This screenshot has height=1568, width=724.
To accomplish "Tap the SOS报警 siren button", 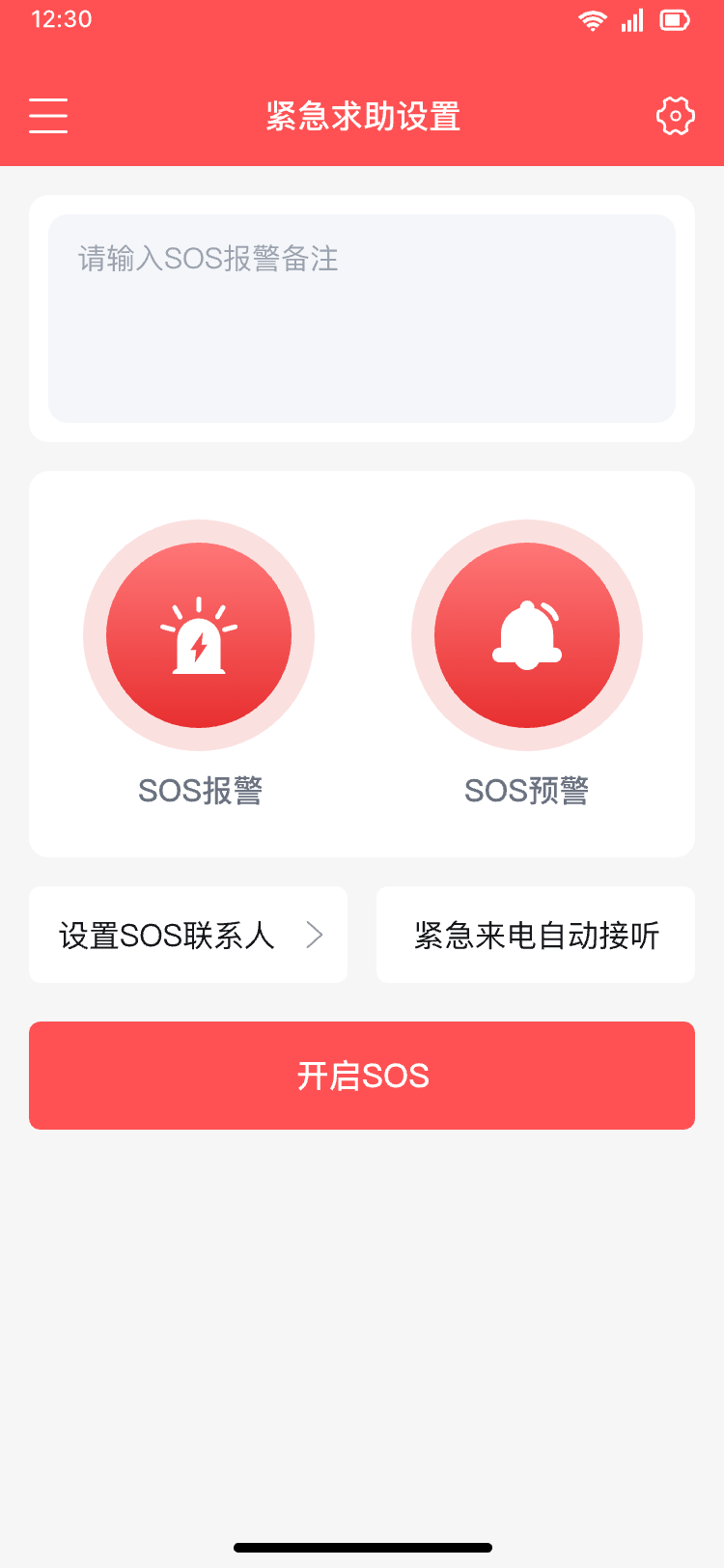I will pos(199,635).
